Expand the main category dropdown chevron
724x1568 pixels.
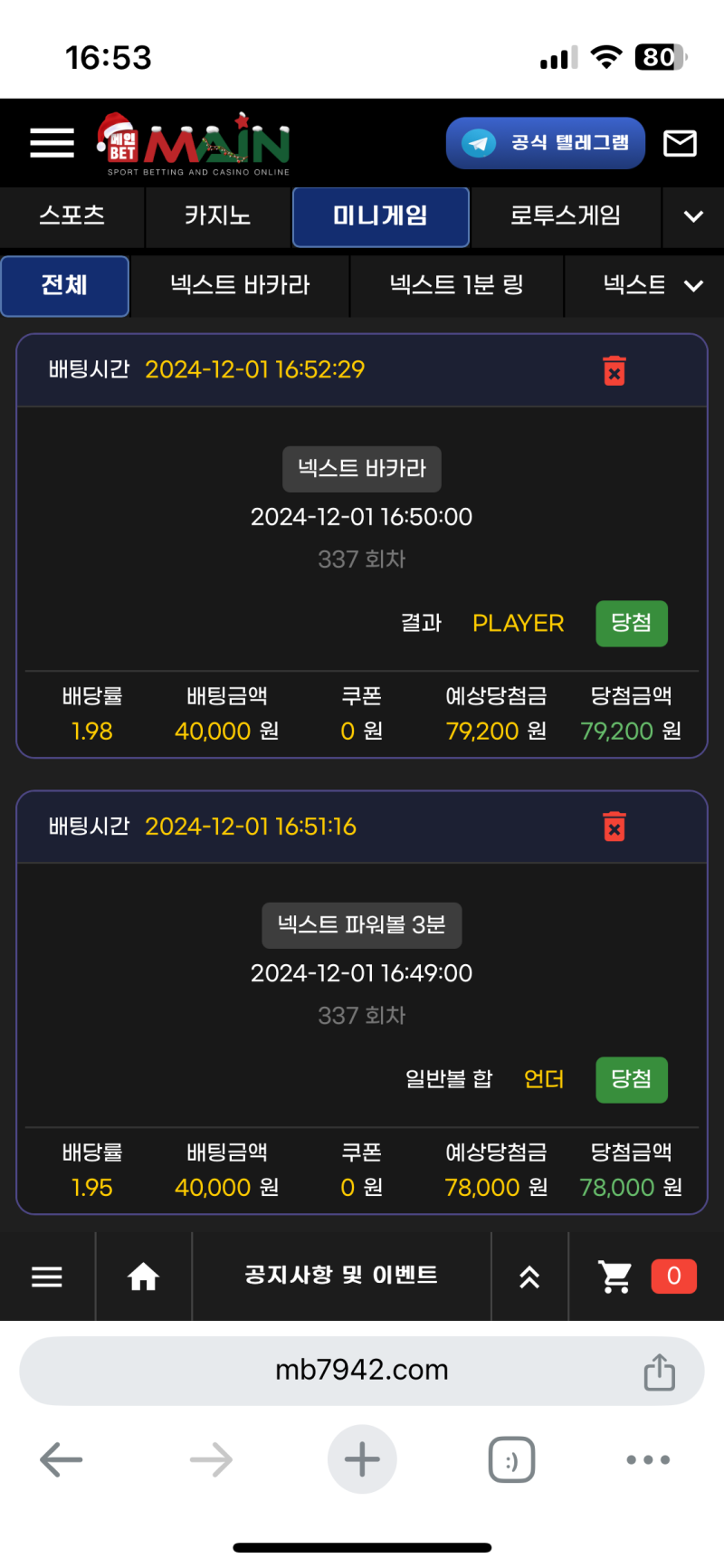coord(693,216)
